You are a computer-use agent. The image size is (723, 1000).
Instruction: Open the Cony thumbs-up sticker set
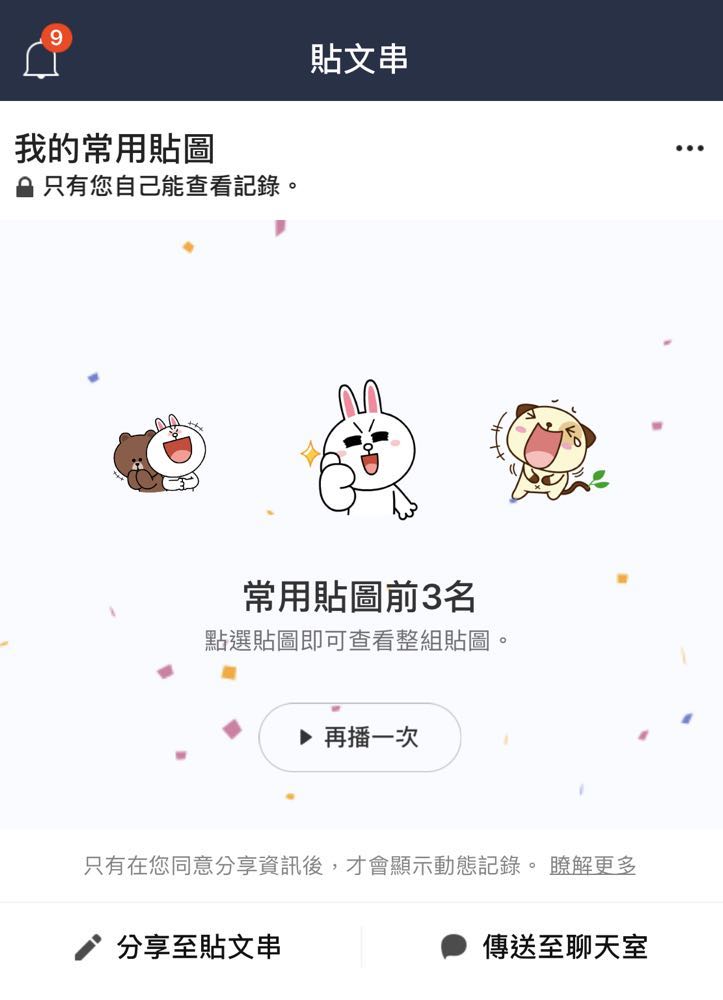(x=362, y=451)
